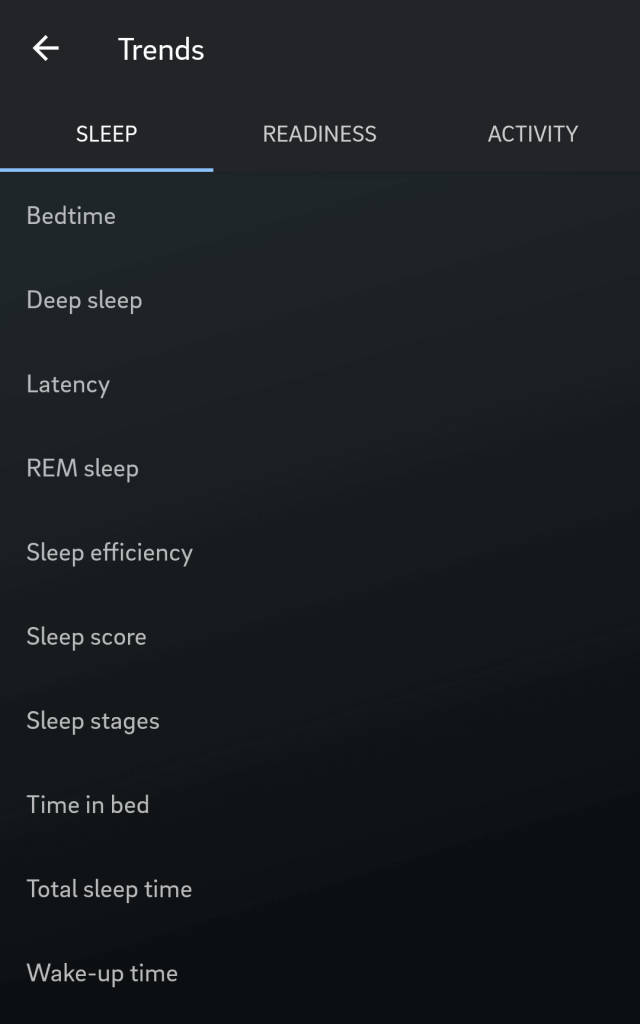The image size is (640, 1024).
Task: Open the Latency trend
Action: tap(320, 384)
